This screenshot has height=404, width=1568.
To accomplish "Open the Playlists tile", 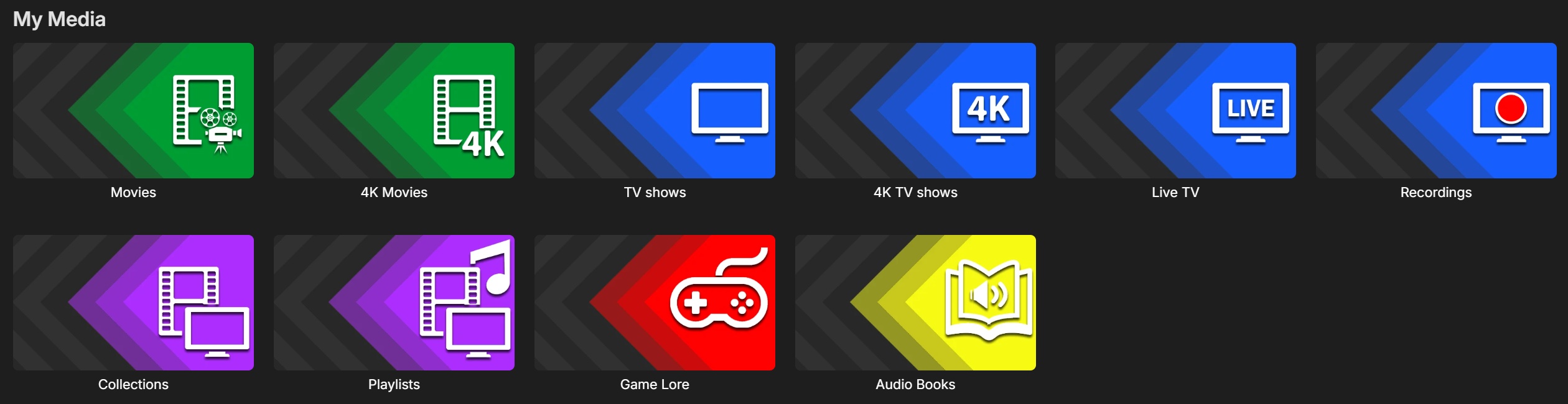I will (394, 303).
